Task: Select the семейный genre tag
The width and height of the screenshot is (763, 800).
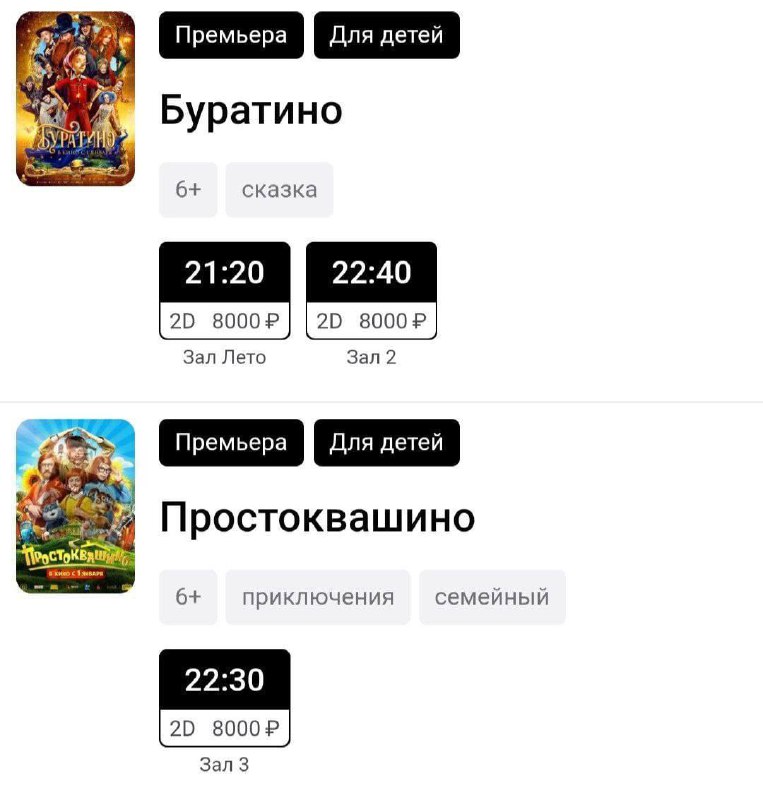Action: 491,596
